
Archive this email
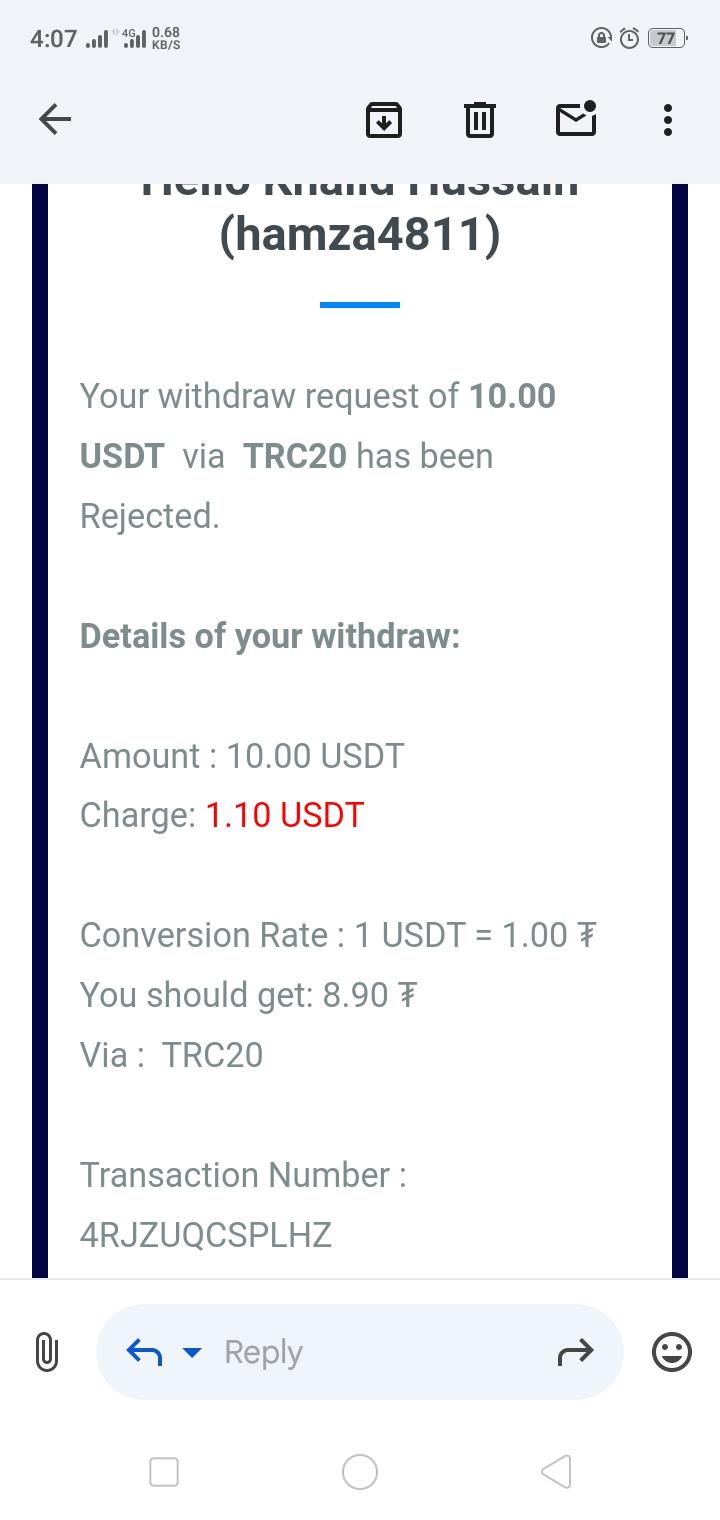tap(384, 120)
